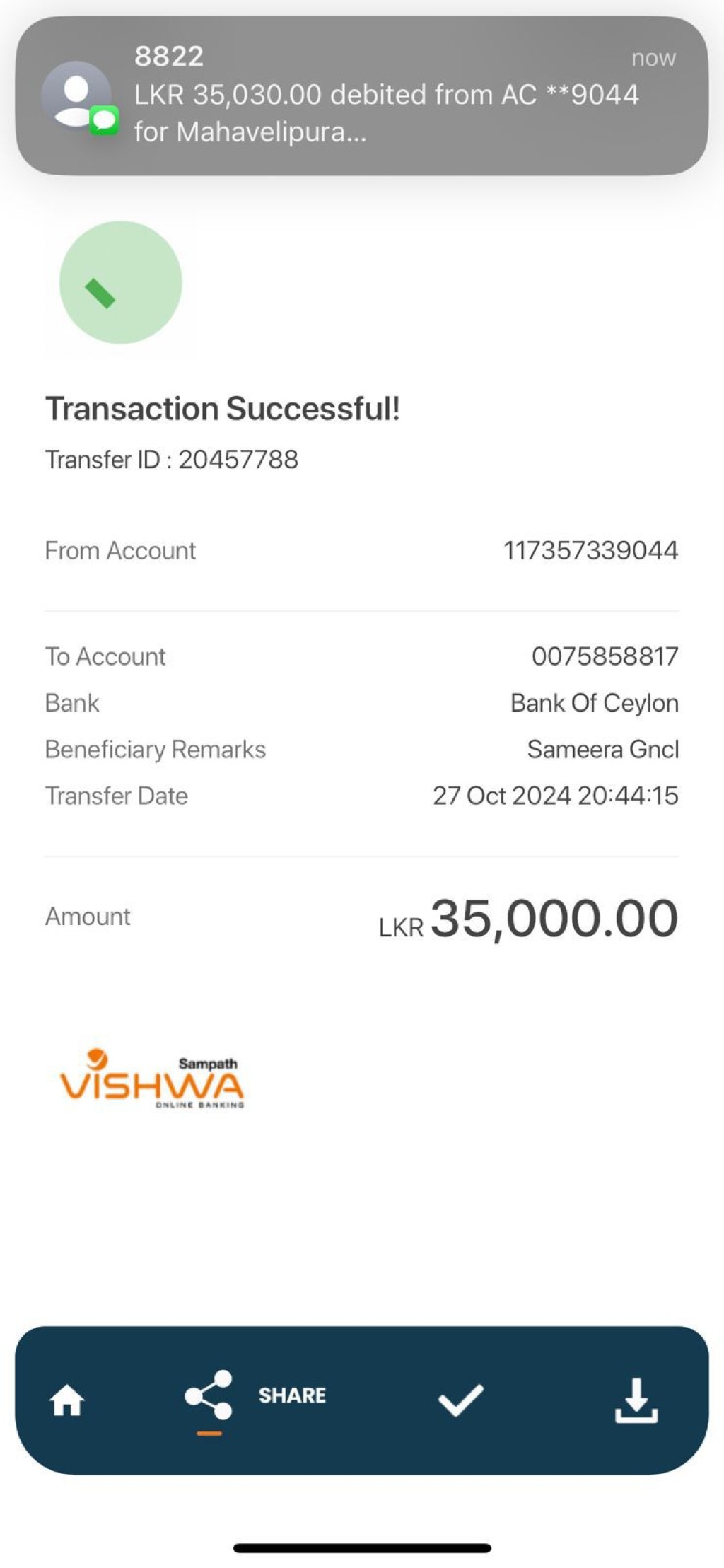Share the transaction receipt
This screenshot has width=724, height=1568.
point(255,1395)
